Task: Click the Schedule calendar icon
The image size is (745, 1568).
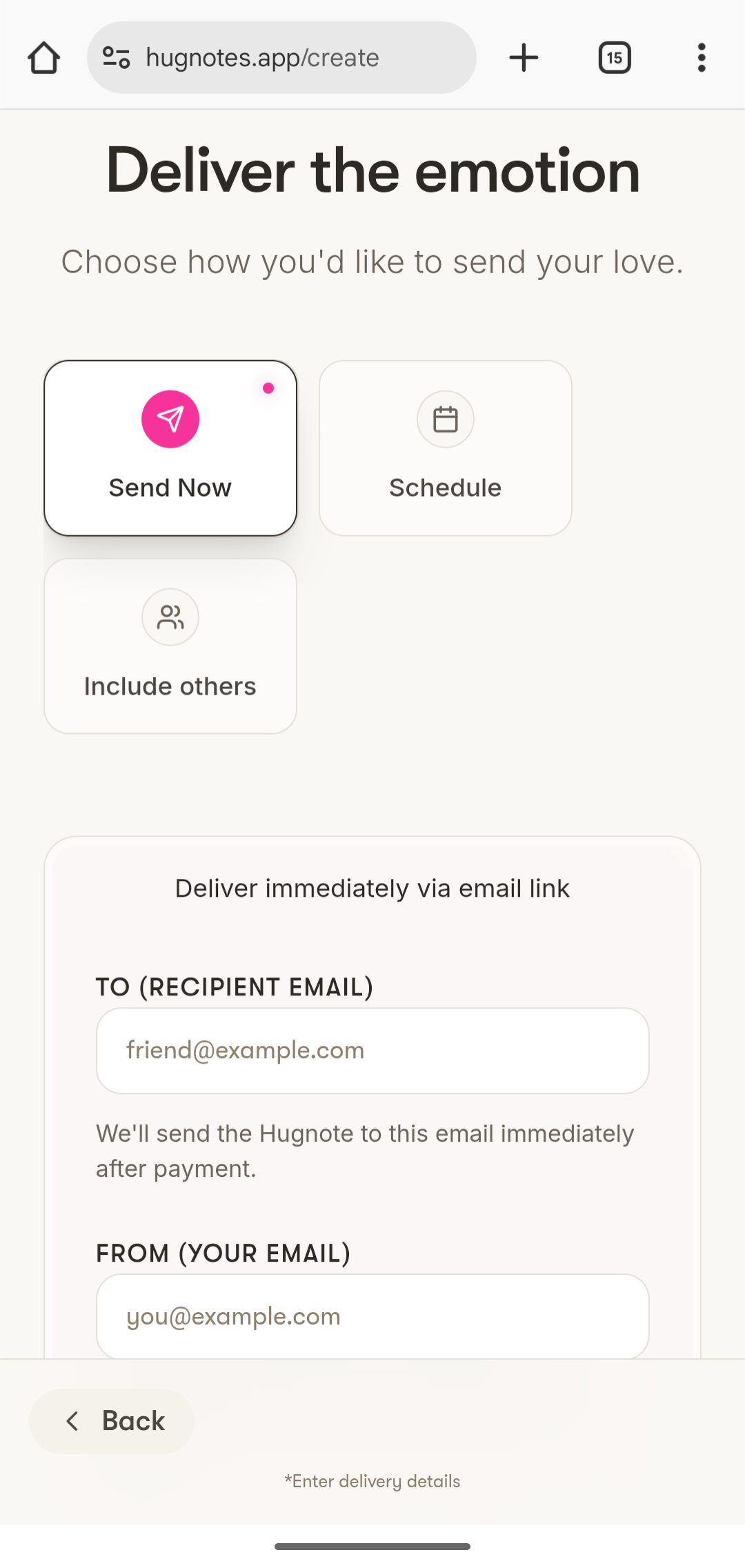Action: coord(445,419)
